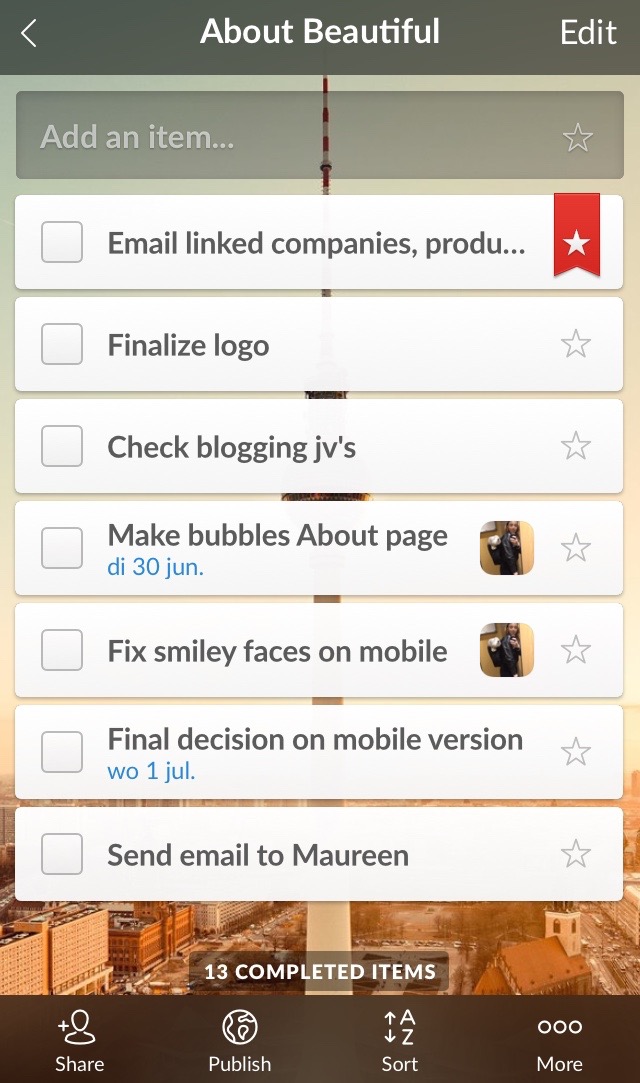Viewport: 640px width, 1083px height.
Task: Star the Finalize logo task
Action: click(576, 344)
